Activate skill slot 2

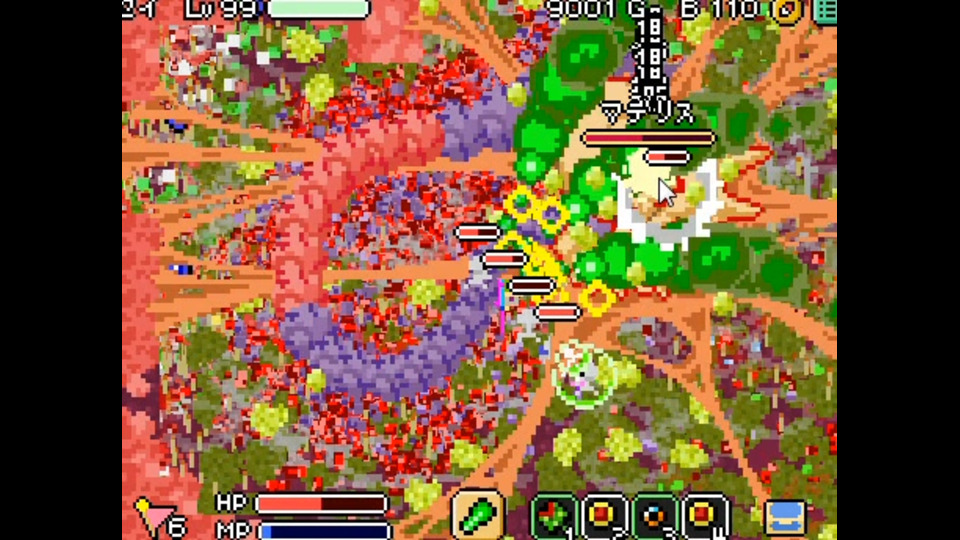(604, 517)
